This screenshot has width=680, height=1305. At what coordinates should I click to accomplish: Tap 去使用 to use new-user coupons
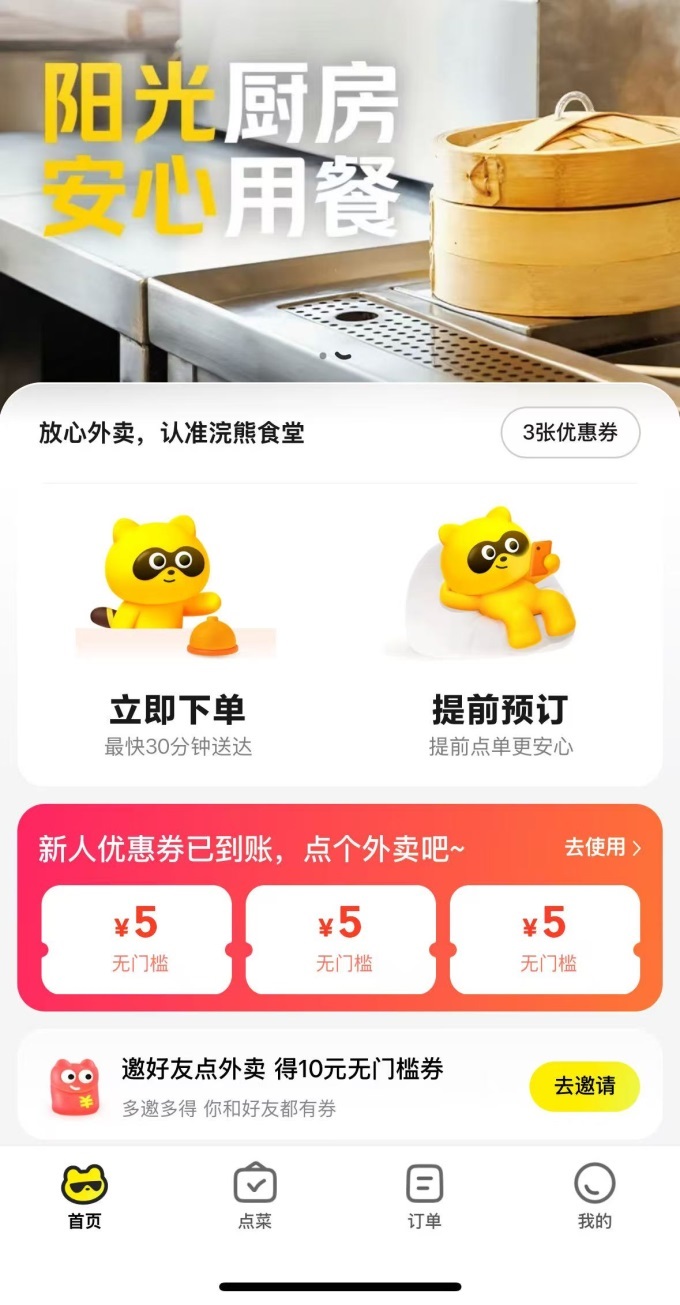coord(602,848)
